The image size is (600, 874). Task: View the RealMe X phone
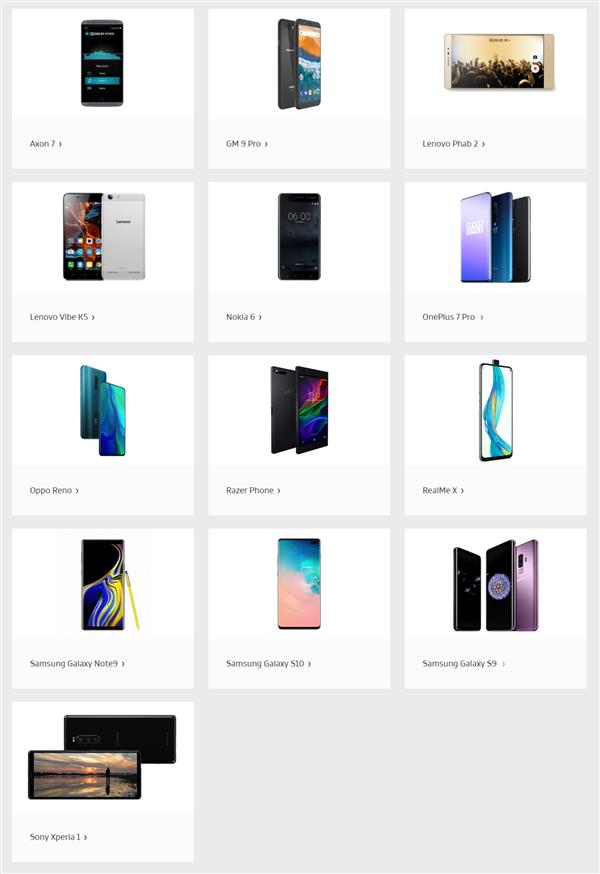pos(495,434)
